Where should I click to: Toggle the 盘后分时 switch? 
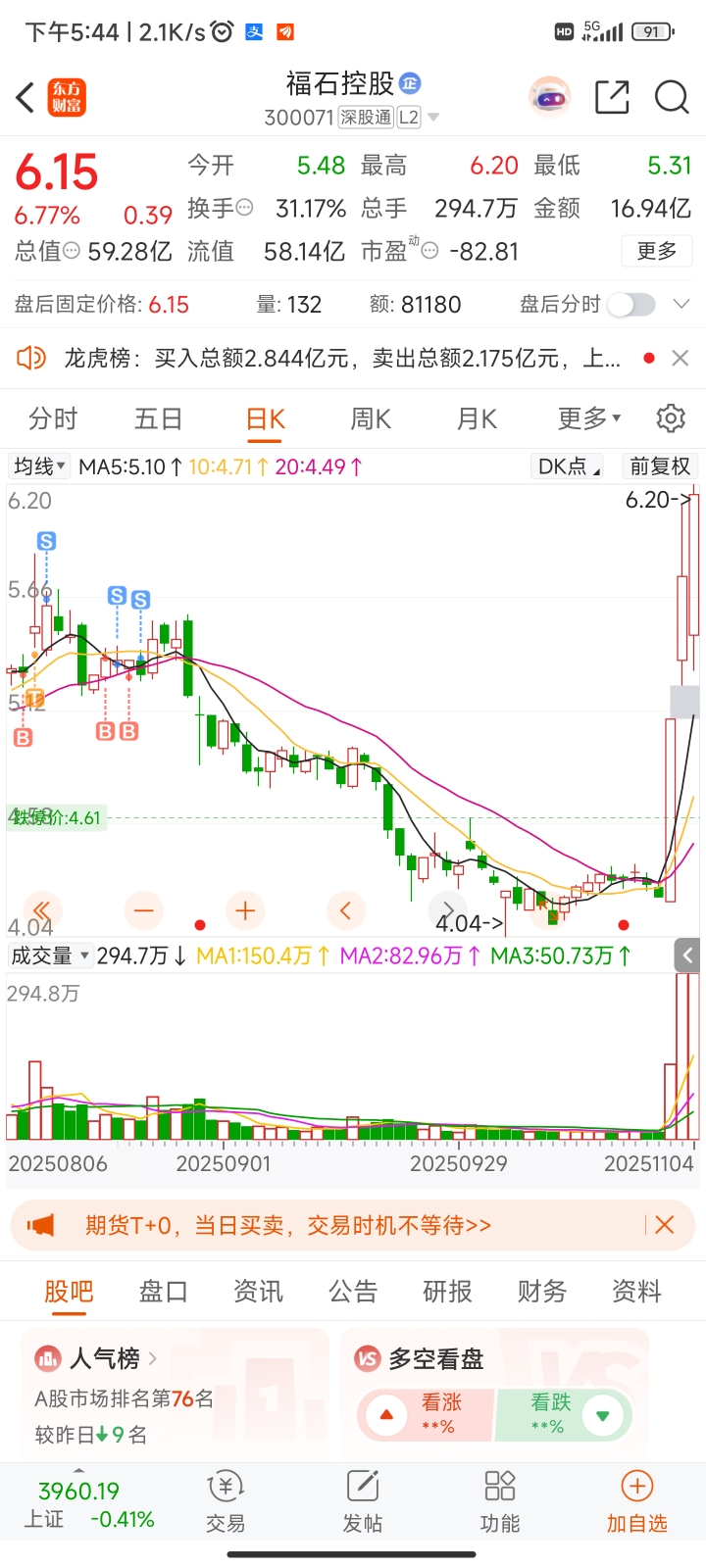631,305
